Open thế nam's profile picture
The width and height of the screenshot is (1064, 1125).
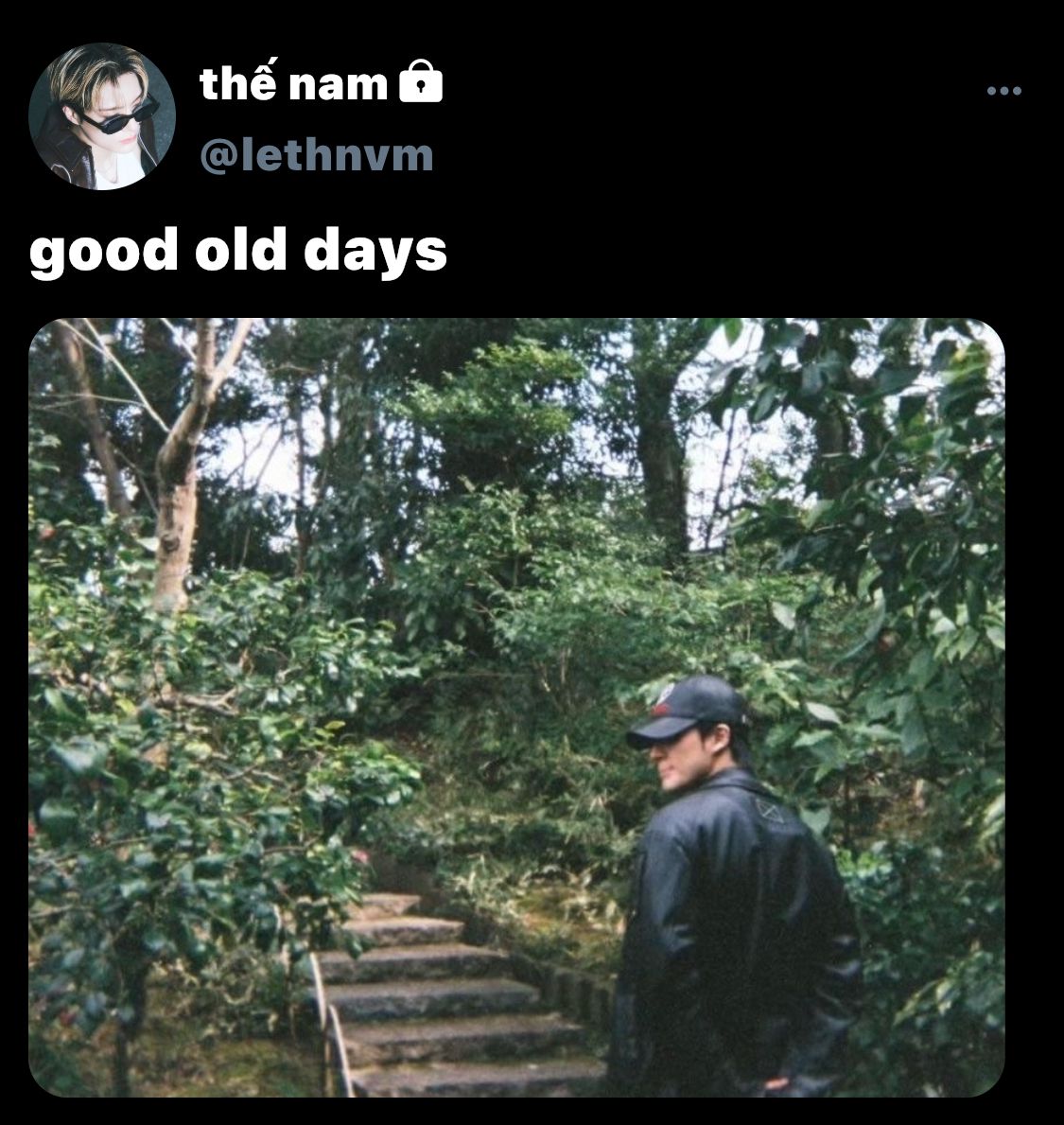102,116
